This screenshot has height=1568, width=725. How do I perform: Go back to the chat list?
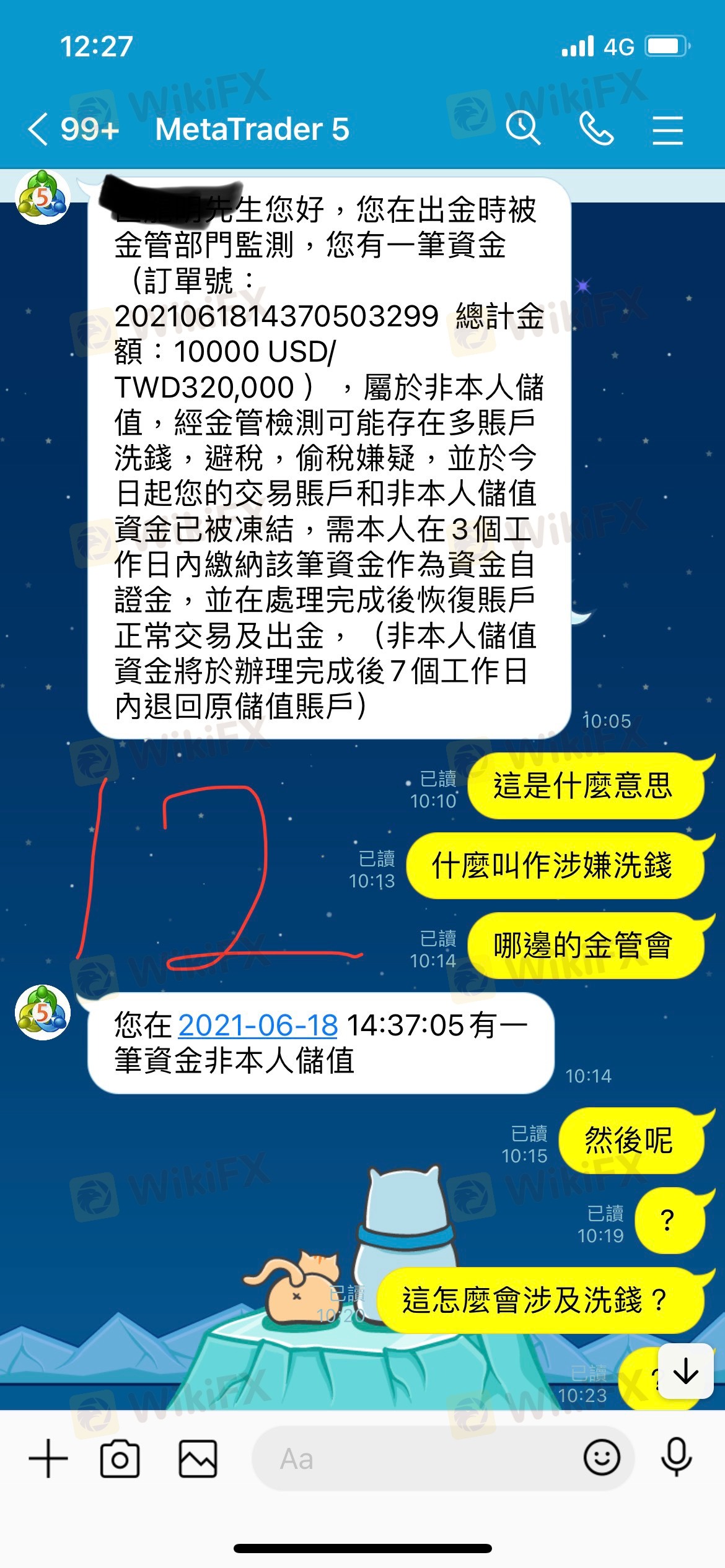pos(38,129)
